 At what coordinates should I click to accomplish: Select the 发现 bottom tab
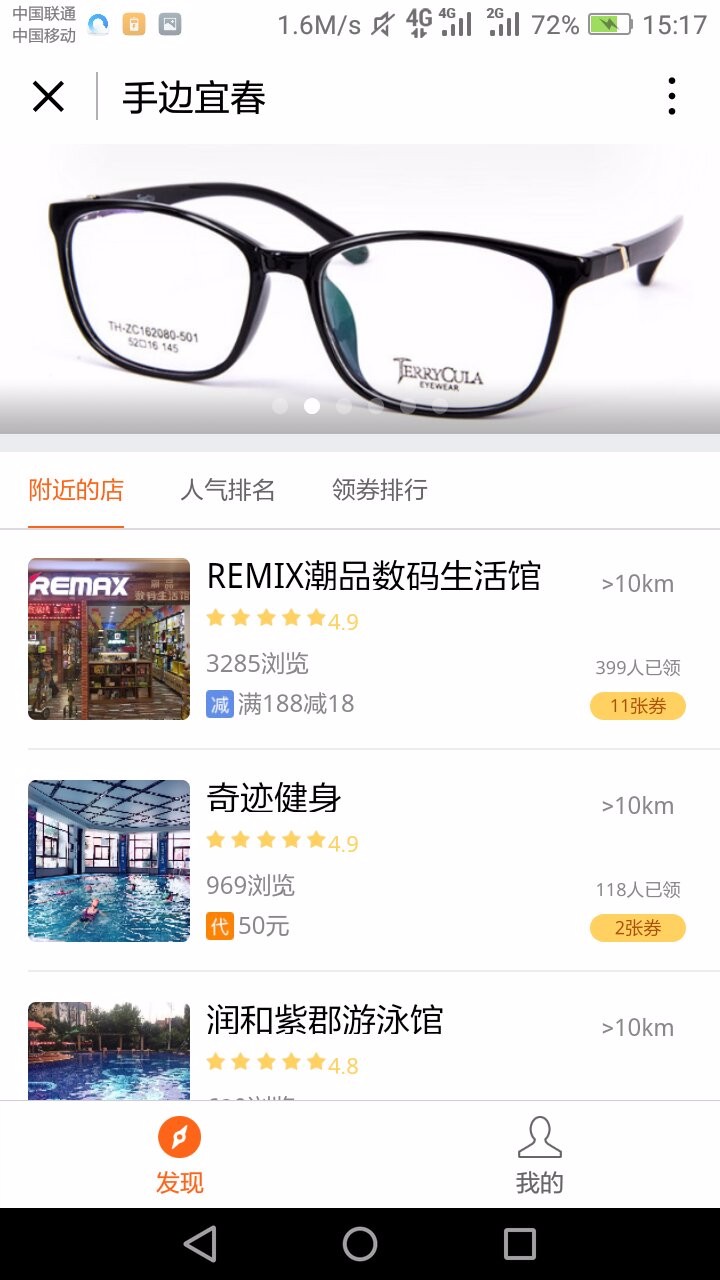coord(180,1155)
